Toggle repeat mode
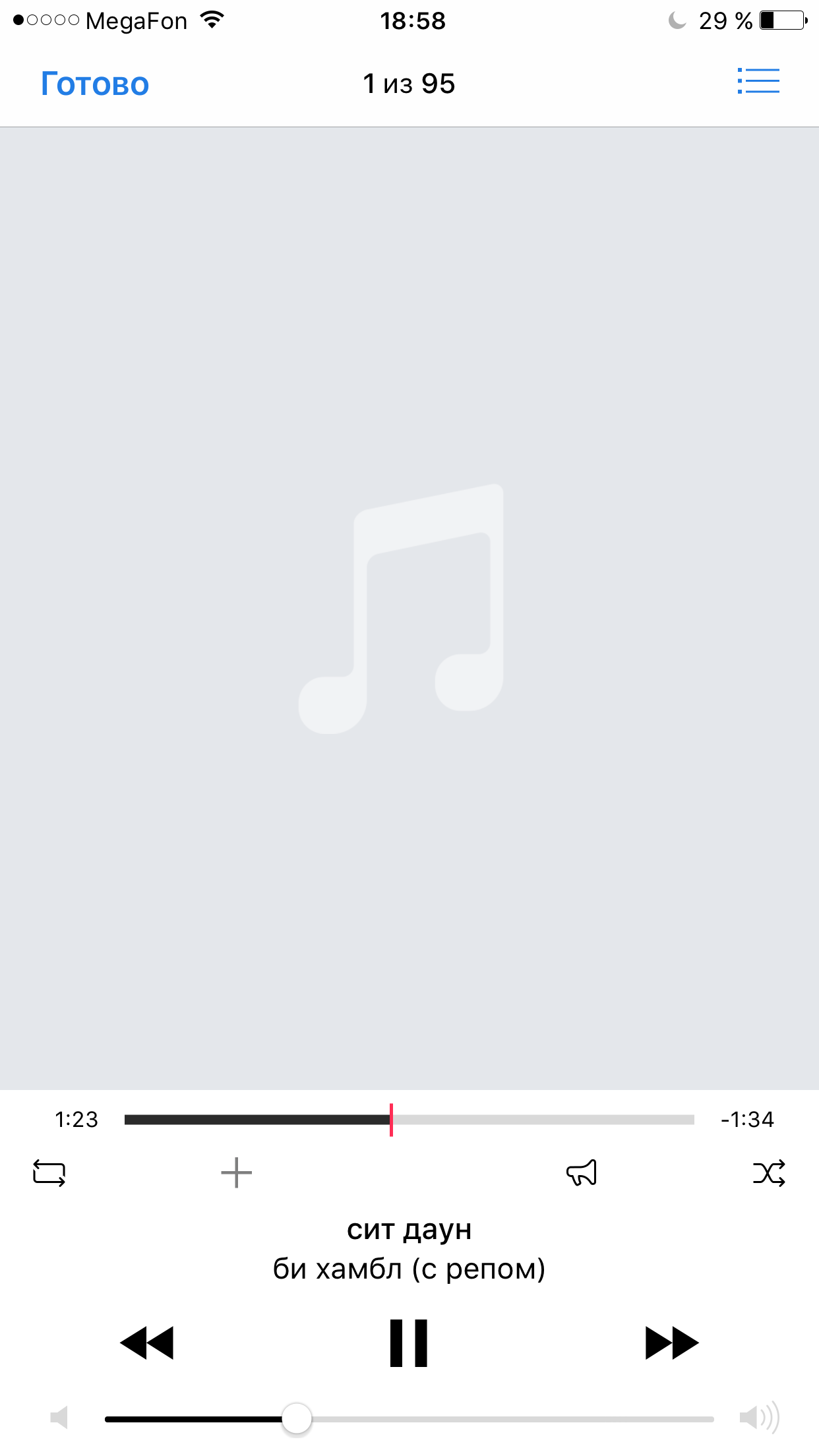819x1456 pixels. click(49, 1173)
